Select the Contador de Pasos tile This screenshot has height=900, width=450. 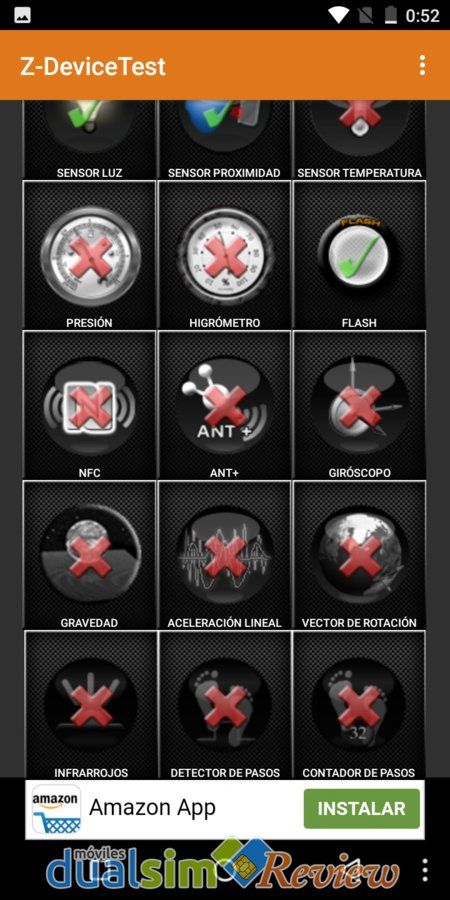pyautogui.click(x=359, y=705)
